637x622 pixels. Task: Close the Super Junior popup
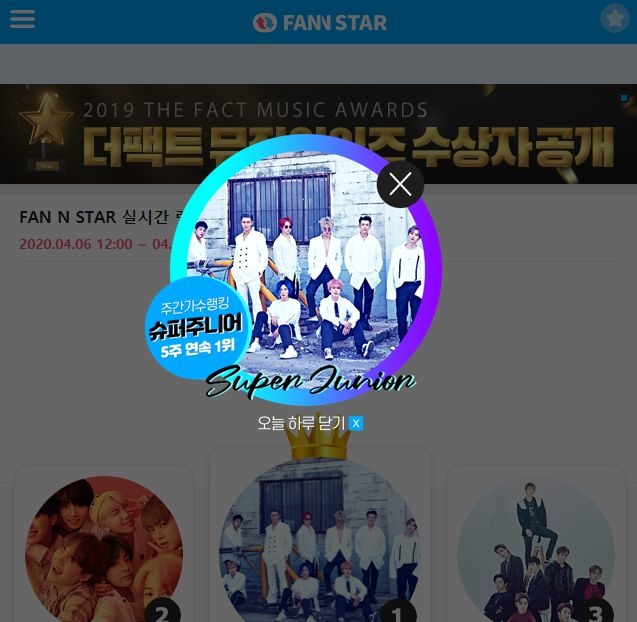click(400, 184)
